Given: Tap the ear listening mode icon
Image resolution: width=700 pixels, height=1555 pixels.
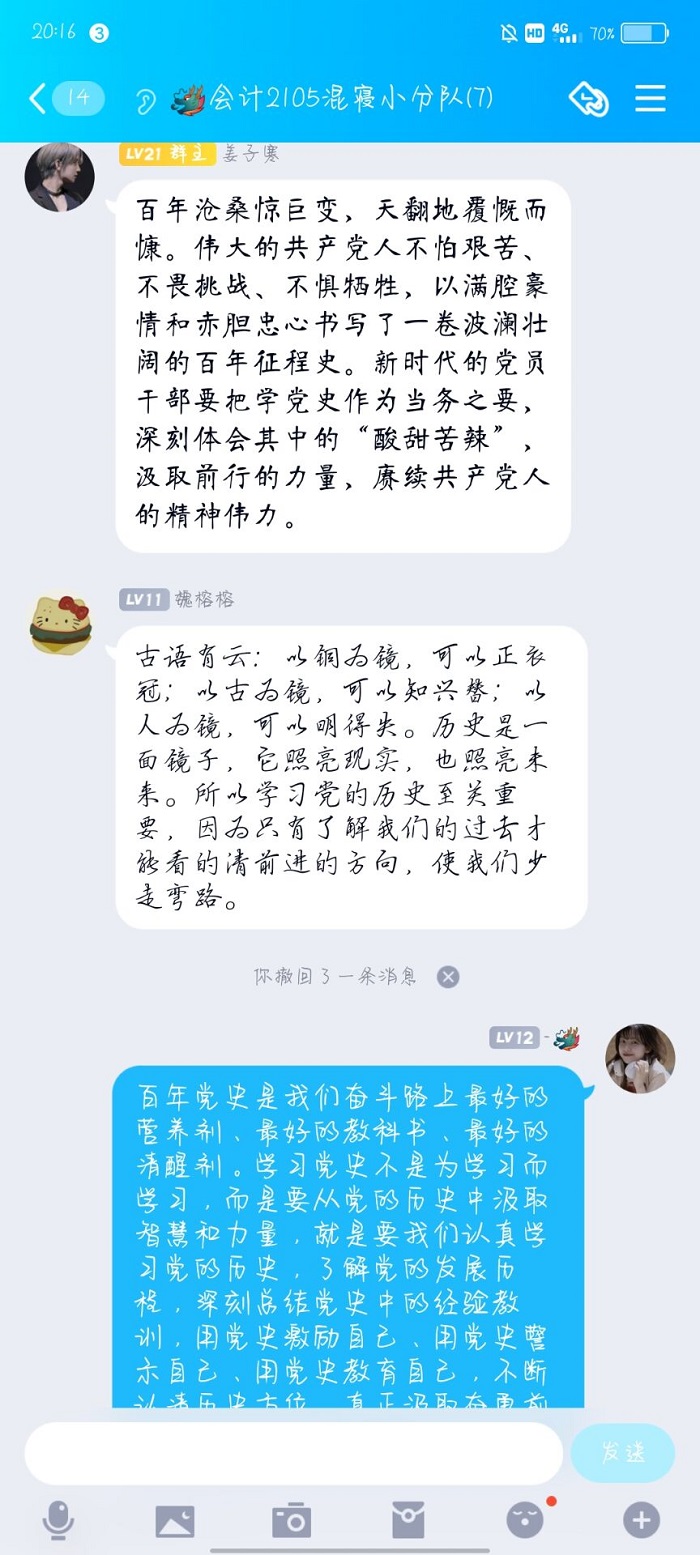Looking at the screenshot, I should point(146,99).
